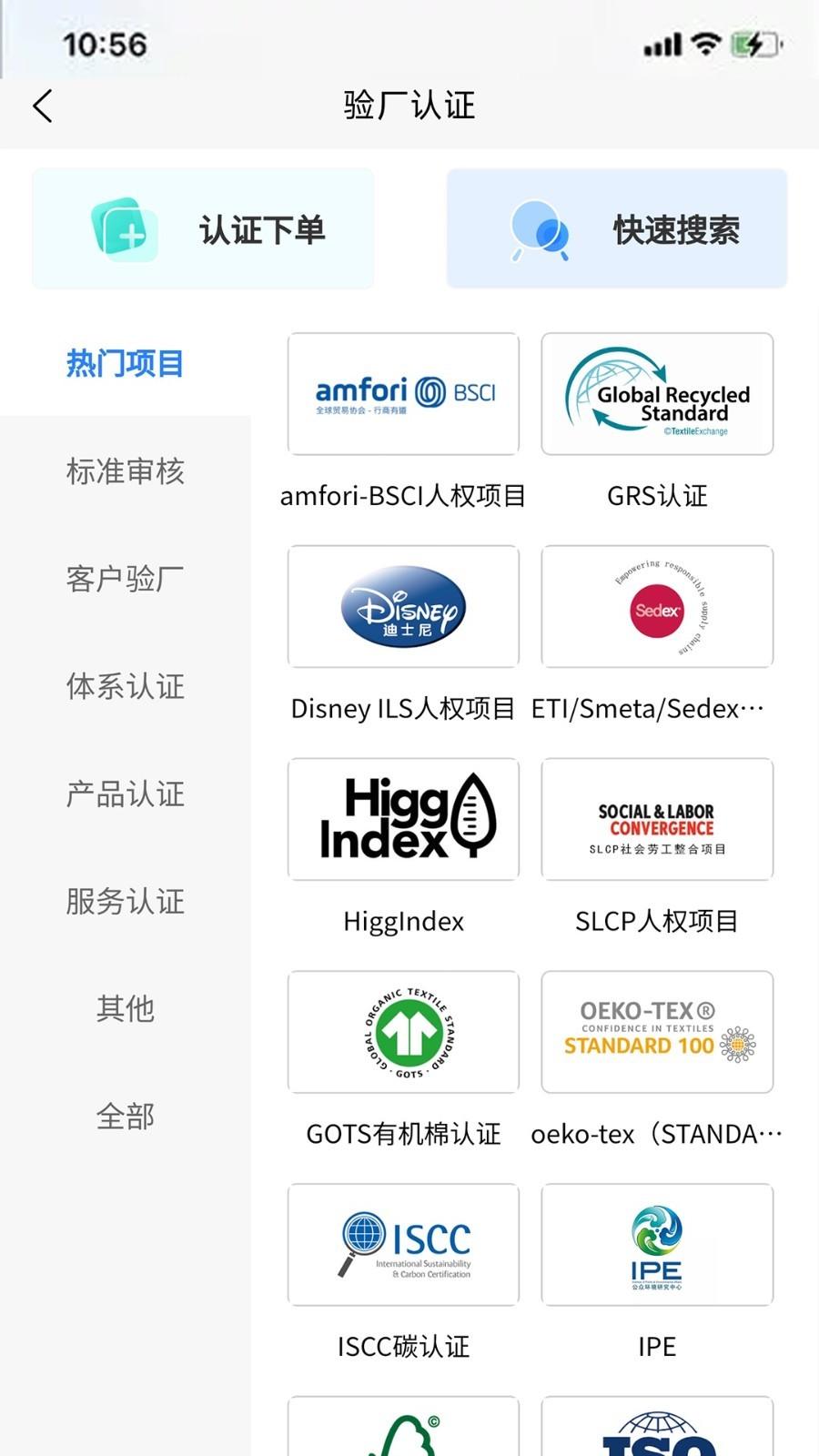
Task: Open 快速搜索 quick search
Action: (617, 229)
